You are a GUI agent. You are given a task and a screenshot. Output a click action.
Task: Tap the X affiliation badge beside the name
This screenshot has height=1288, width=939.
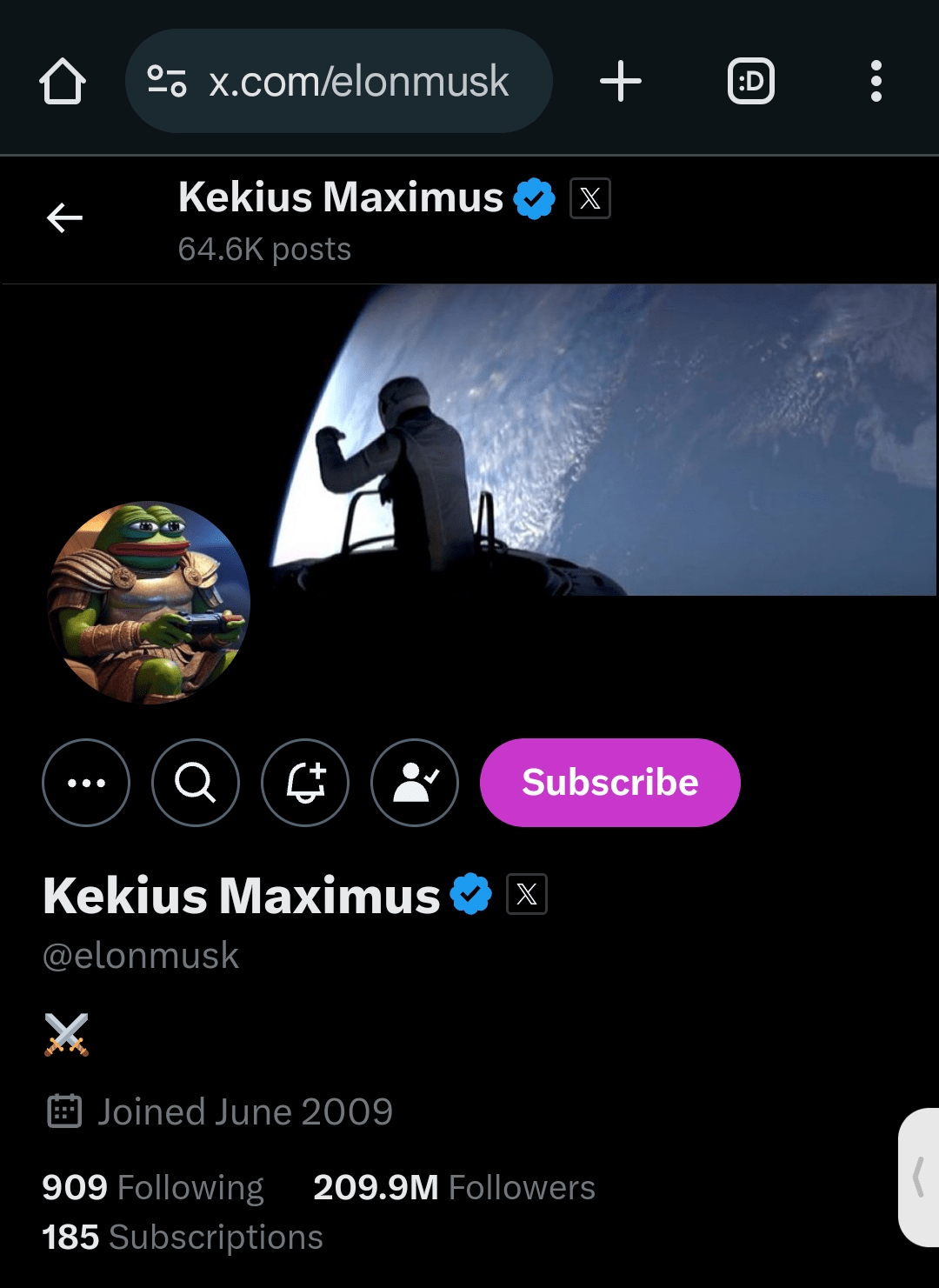[x=527, y=894]
